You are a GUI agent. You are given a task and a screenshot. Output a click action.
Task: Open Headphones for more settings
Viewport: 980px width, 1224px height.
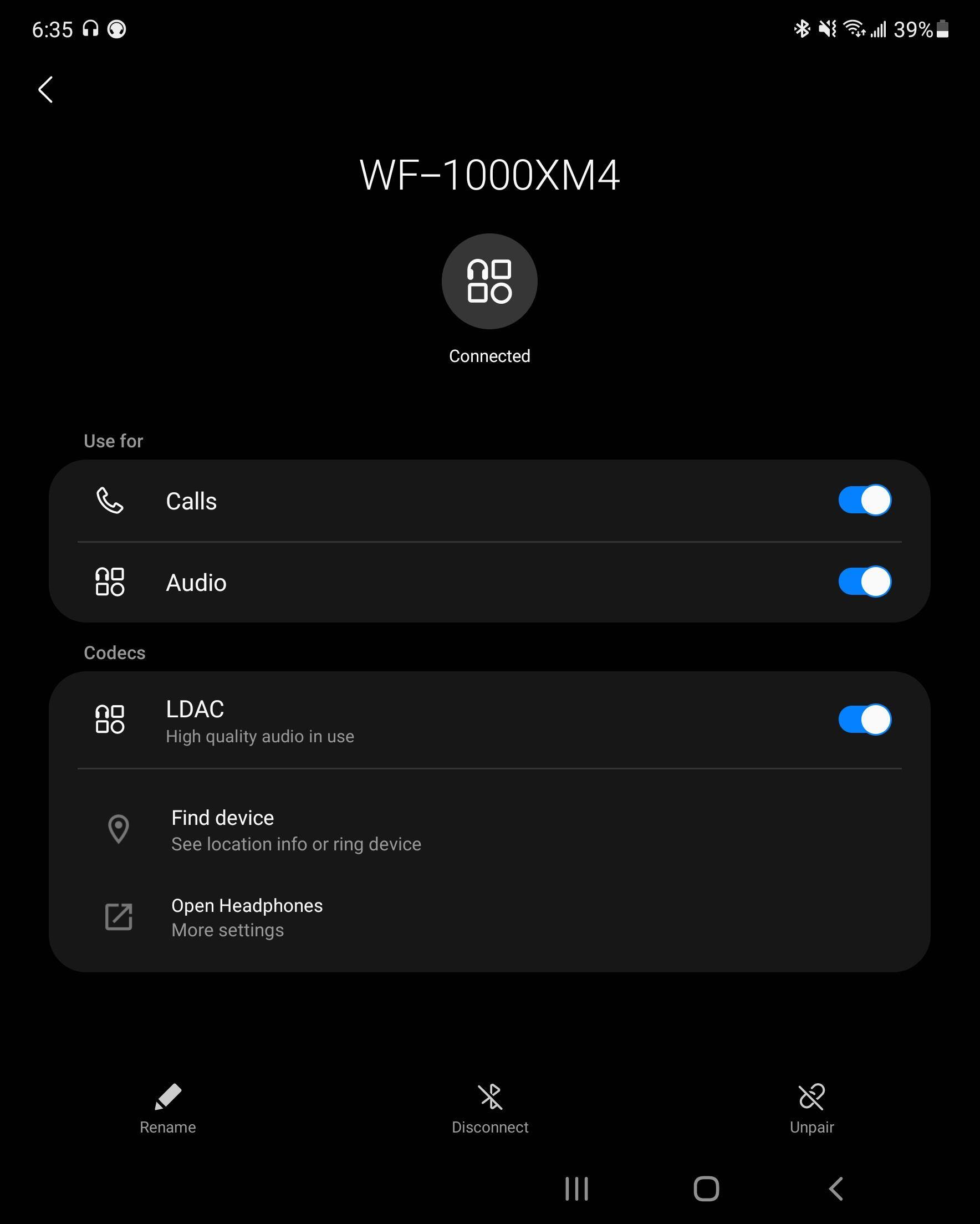coord(247,917)
